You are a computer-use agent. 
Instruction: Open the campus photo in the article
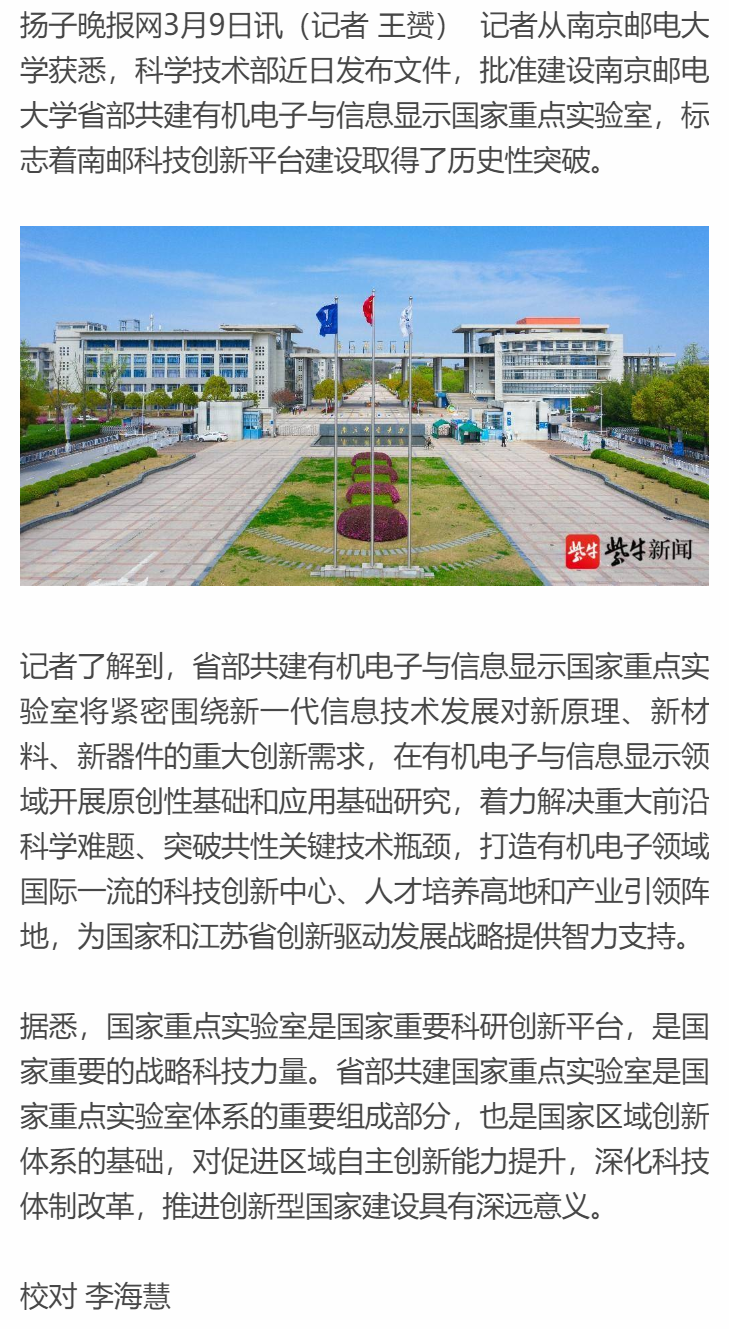[364, 405]
